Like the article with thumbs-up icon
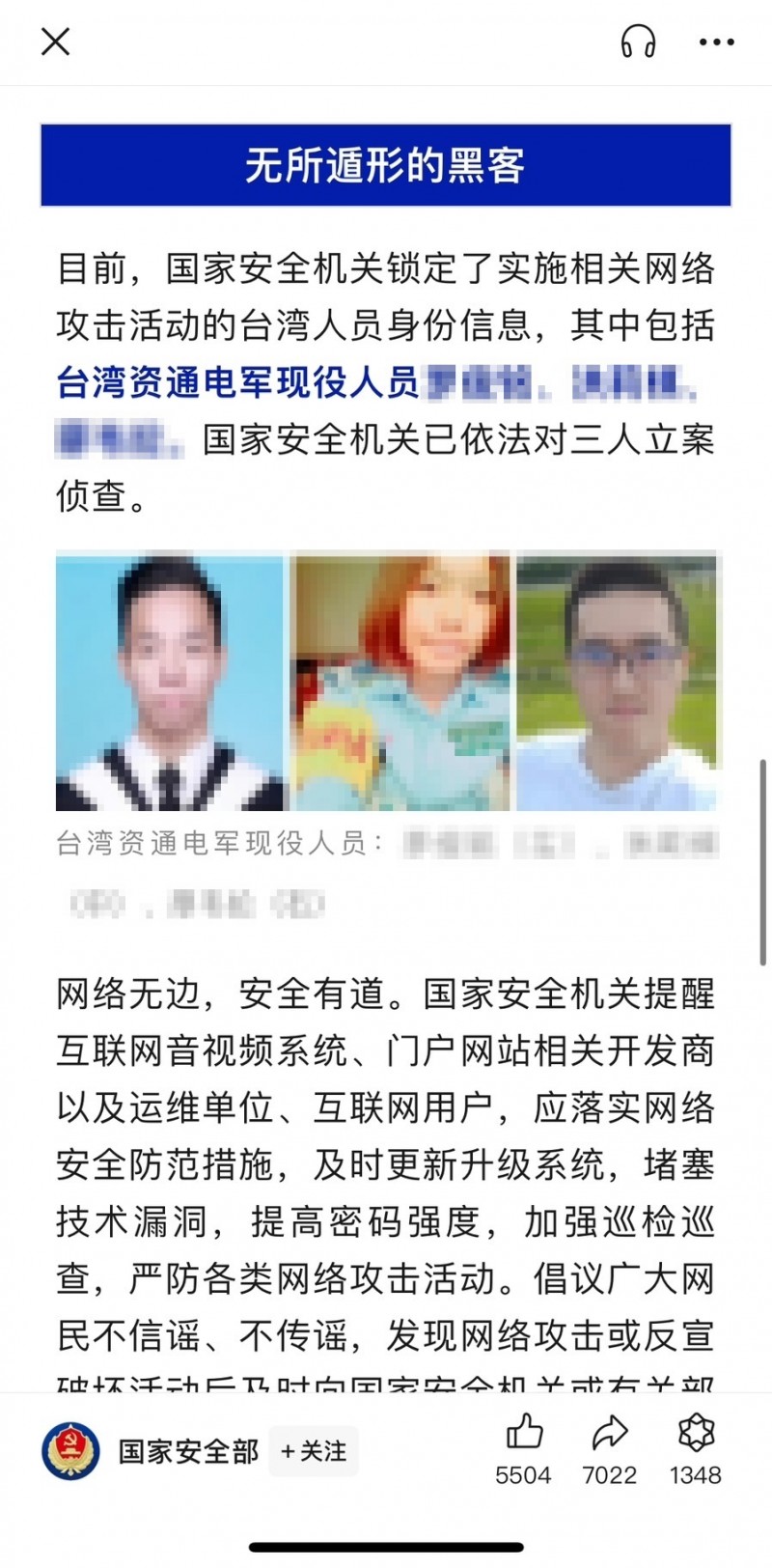 click(524, 1433)
